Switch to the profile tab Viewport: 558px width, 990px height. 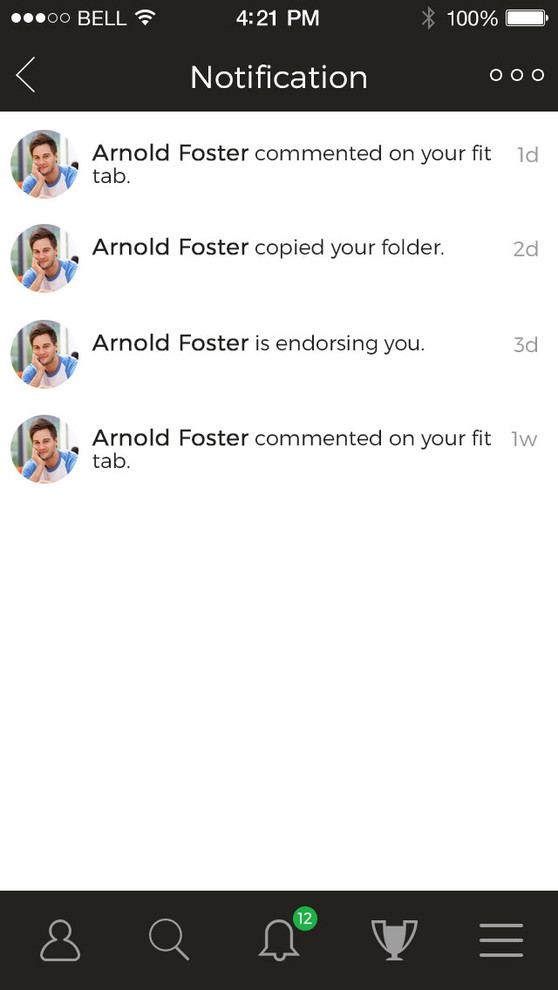(x=60, y=940)
